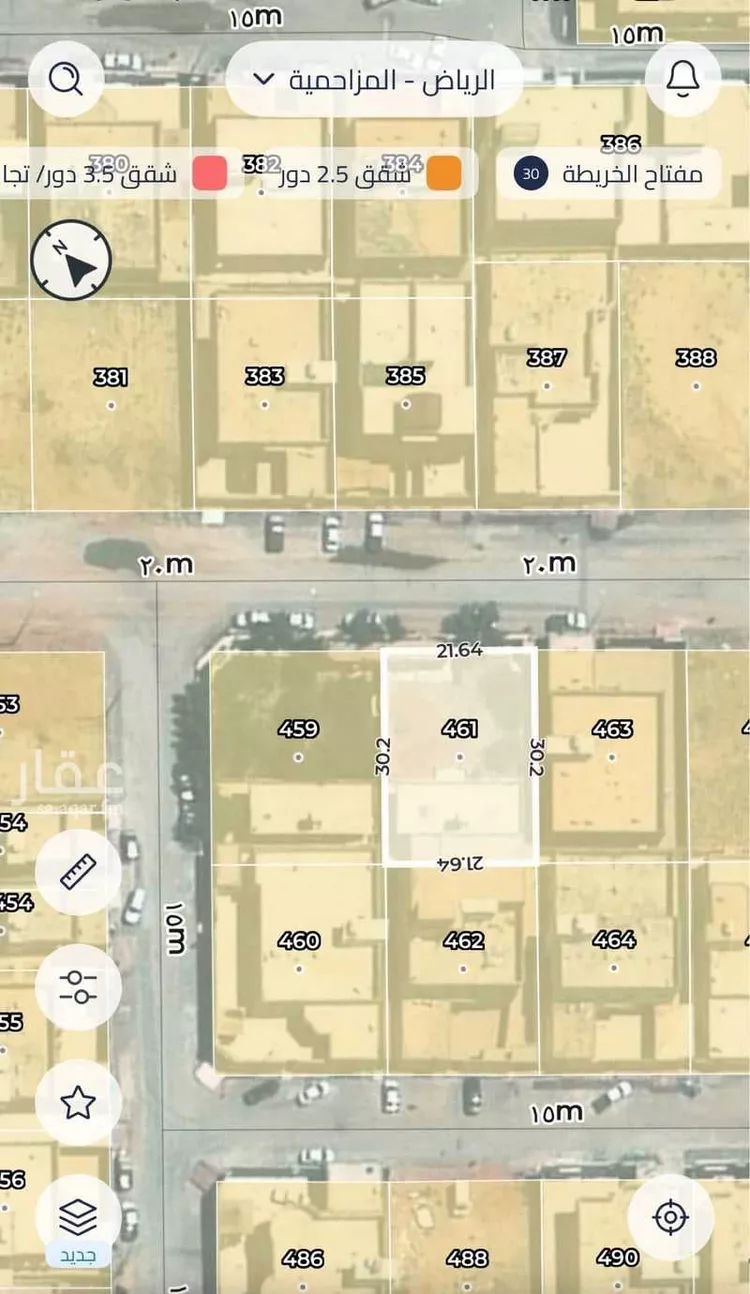Select land parcel 461 on the map
The width and height of the screenshot is (750, 1294).
pos(460,755)
